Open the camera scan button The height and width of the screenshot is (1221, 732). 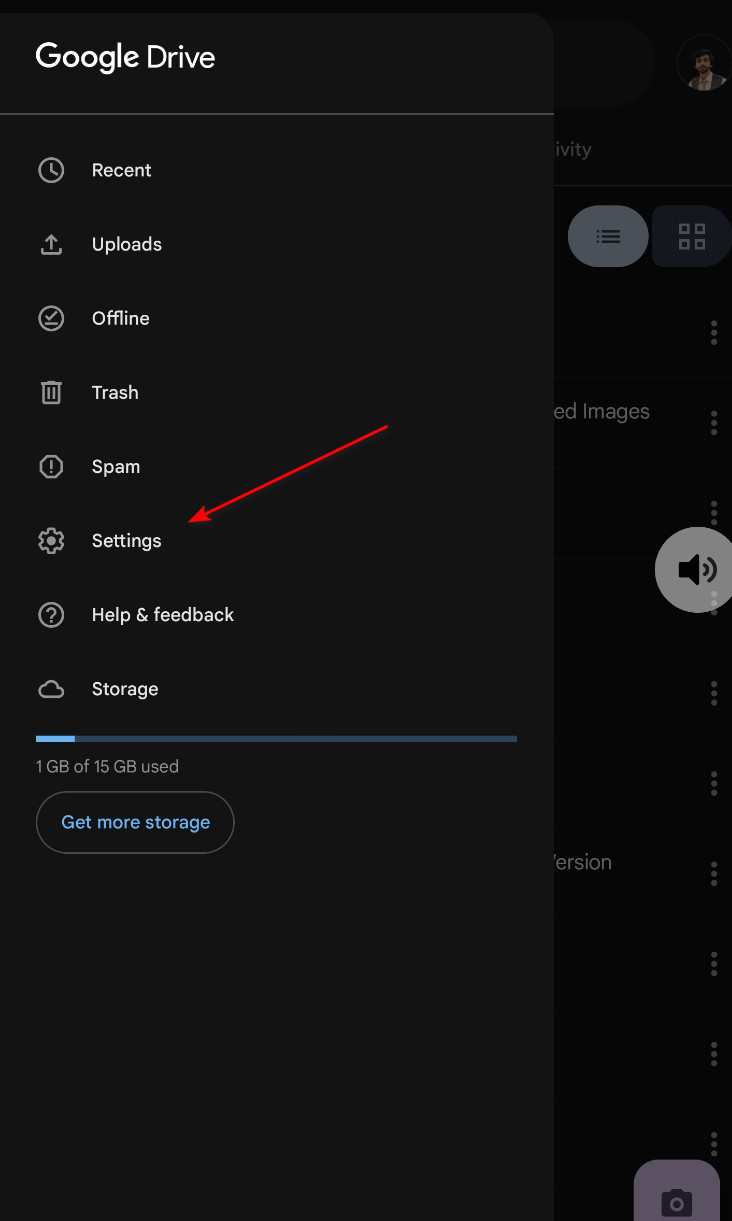point(677,1200)
